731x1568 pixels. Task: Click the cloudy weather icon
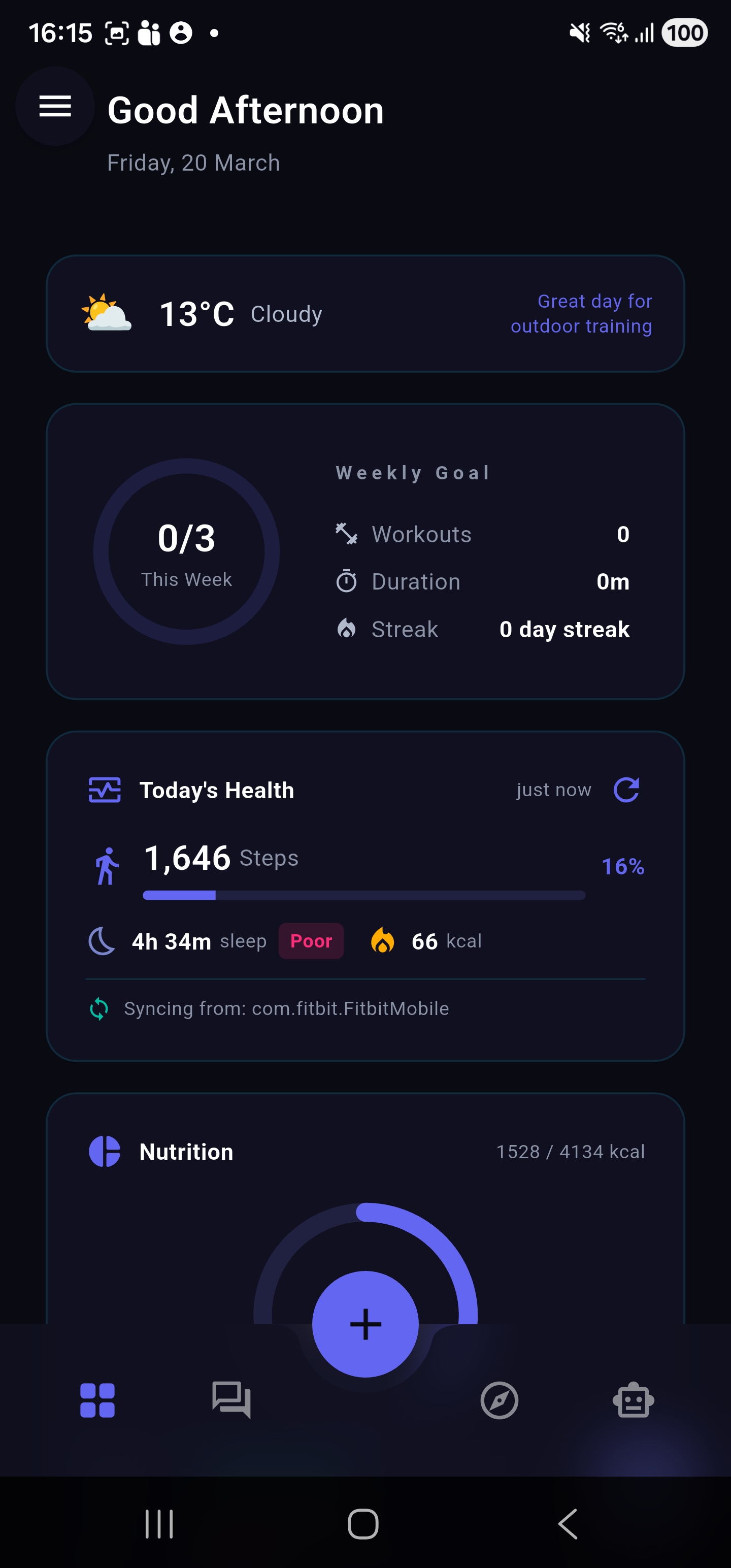pos(107,313)
